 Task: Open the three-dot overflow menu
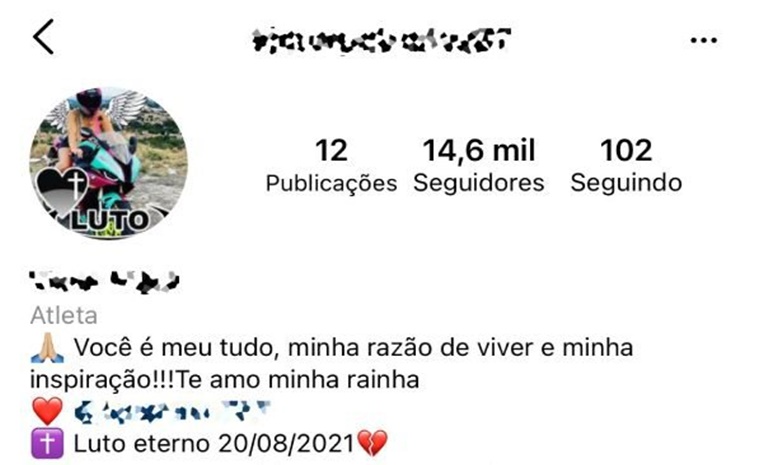point(704,39)
